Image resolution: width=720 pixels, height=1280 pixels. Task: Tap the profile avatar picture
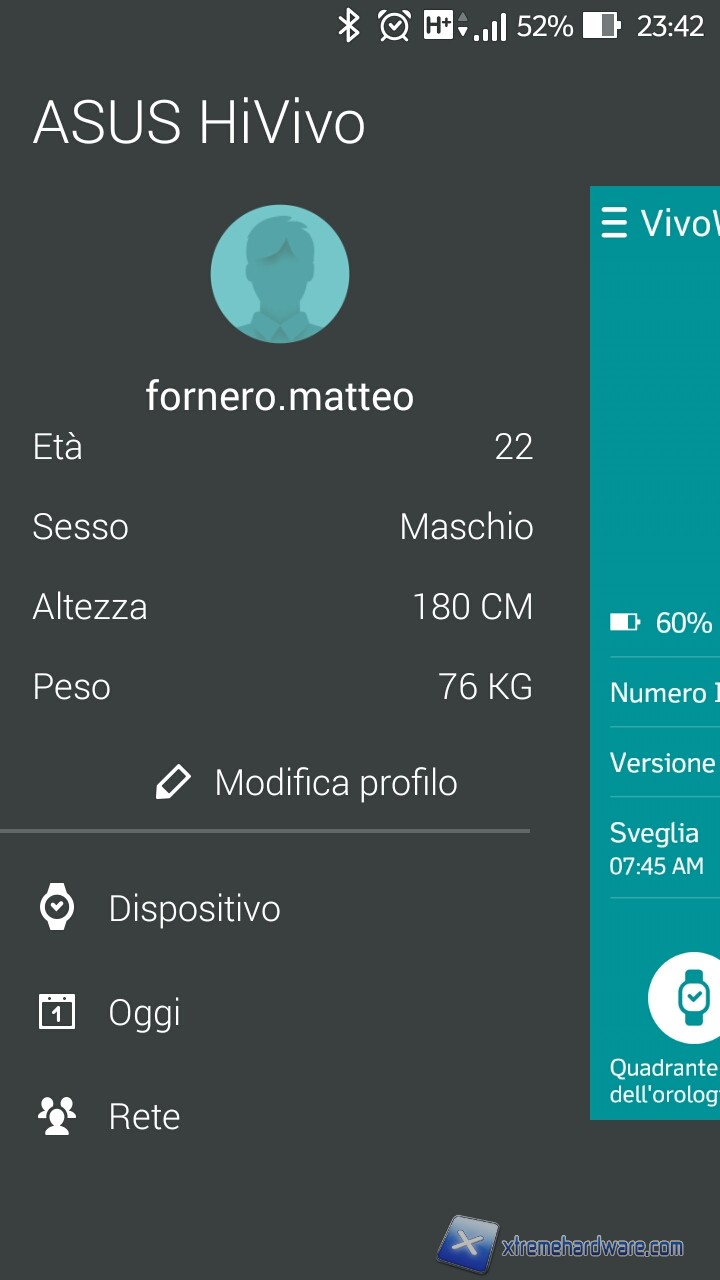click(x=280, y=274)
